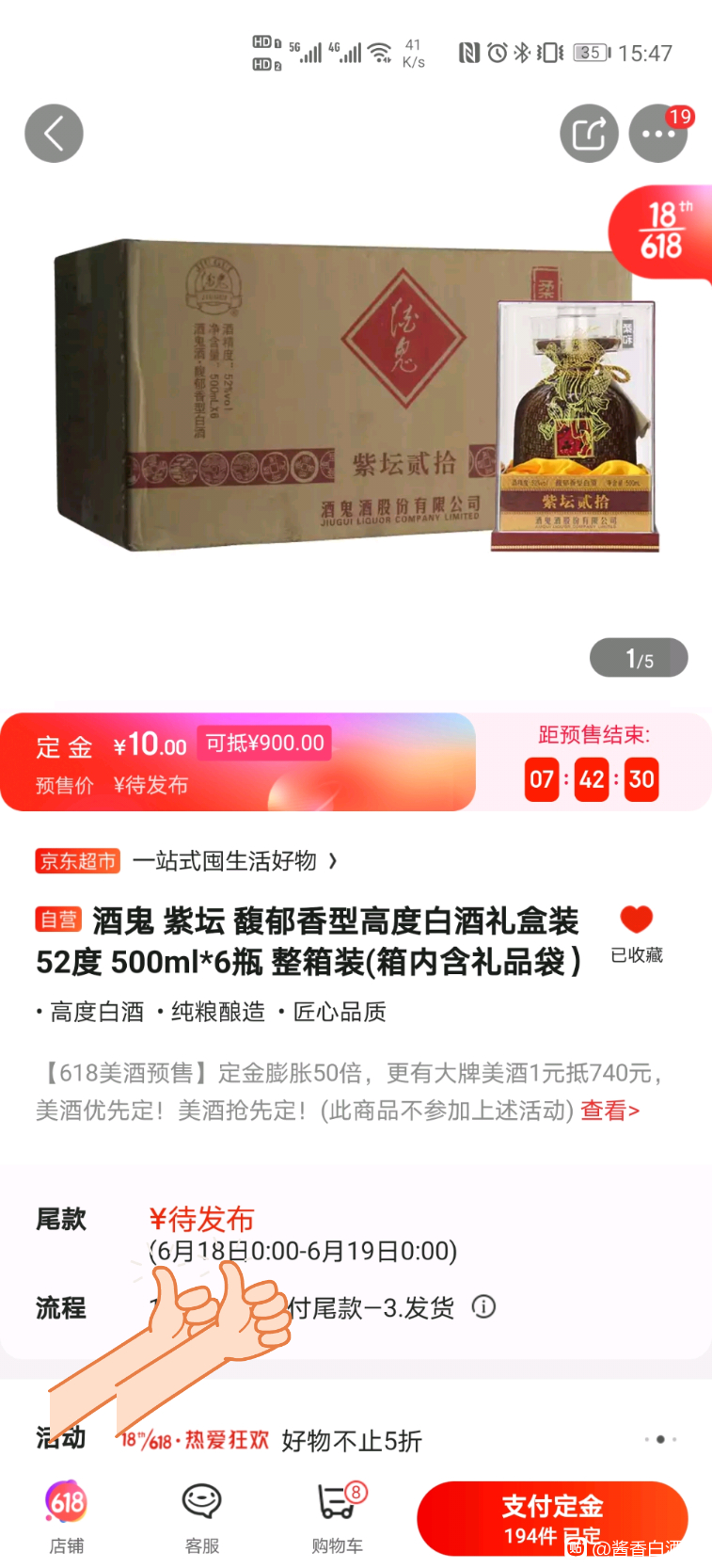This screenshot has width=712, height=1568.
Task: Open the 购物车 shopping cart
Action: click(x=338, y=1516)
